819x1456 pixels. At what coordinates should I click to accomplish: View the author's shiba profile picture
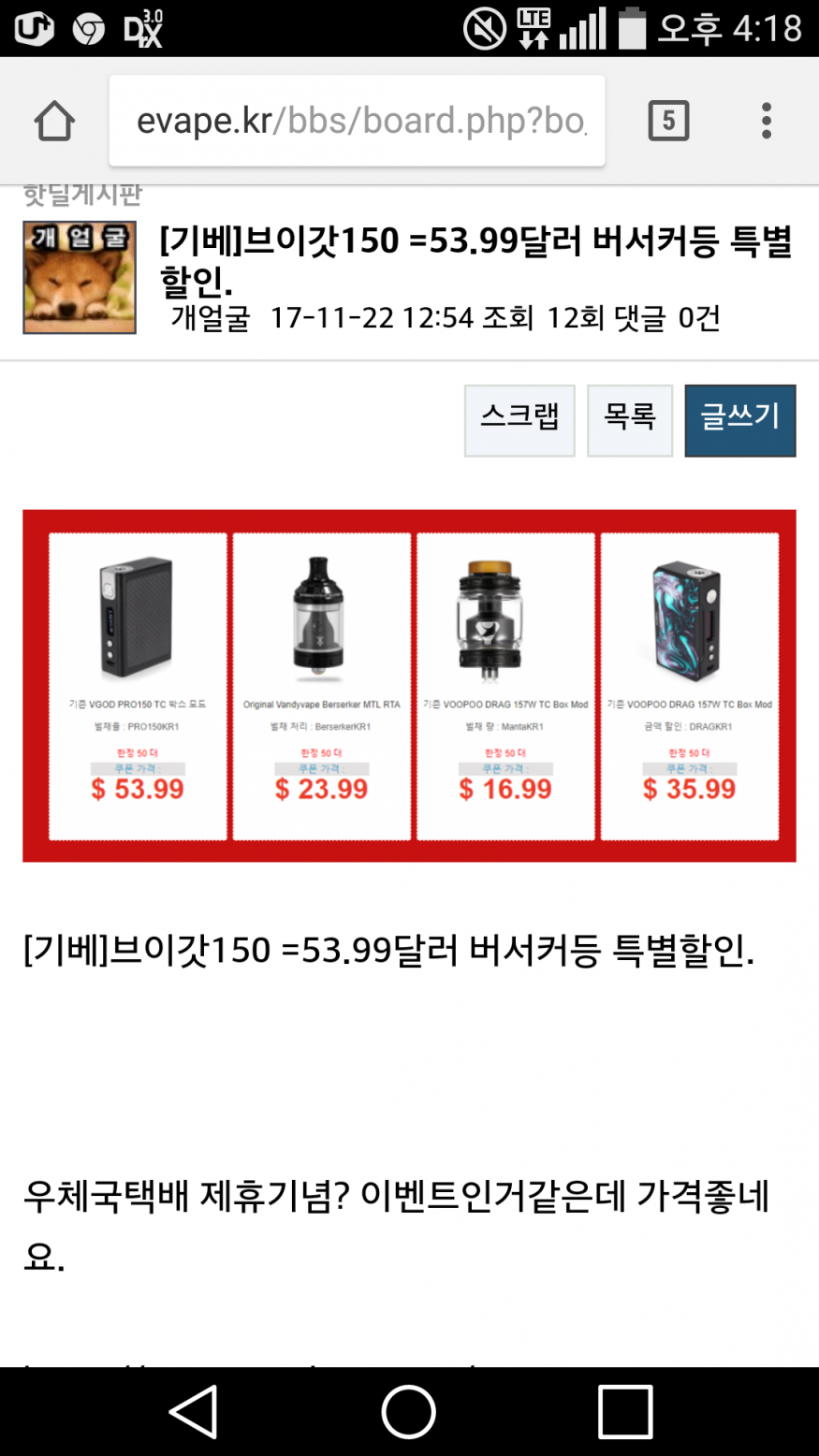pos(80,277)
